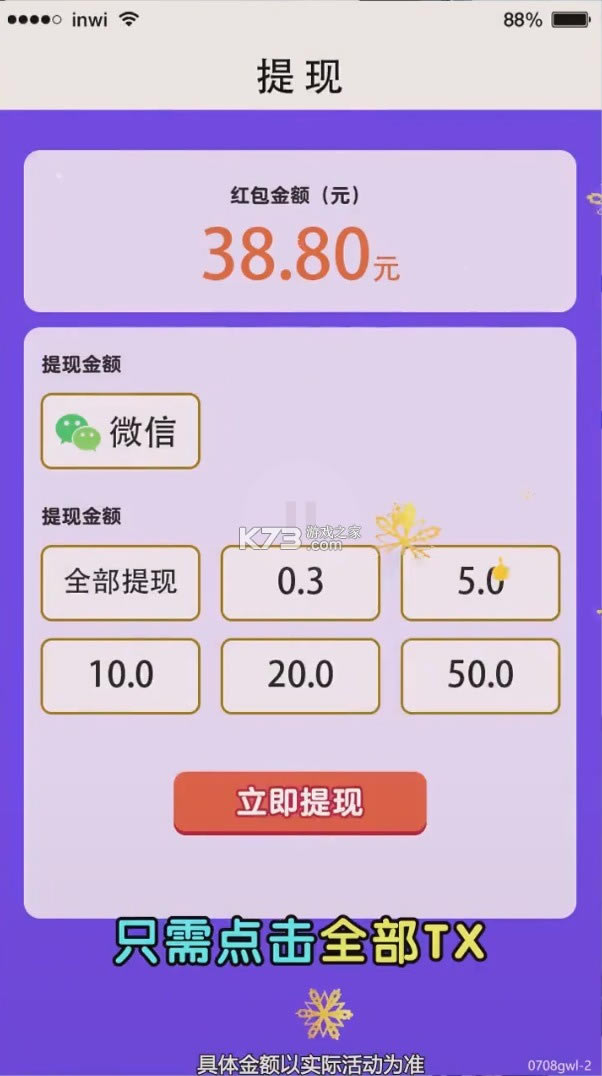Tap the red 立即提现 button
Viewport: 602px width, 1076px height.
[x=300, y=802]
